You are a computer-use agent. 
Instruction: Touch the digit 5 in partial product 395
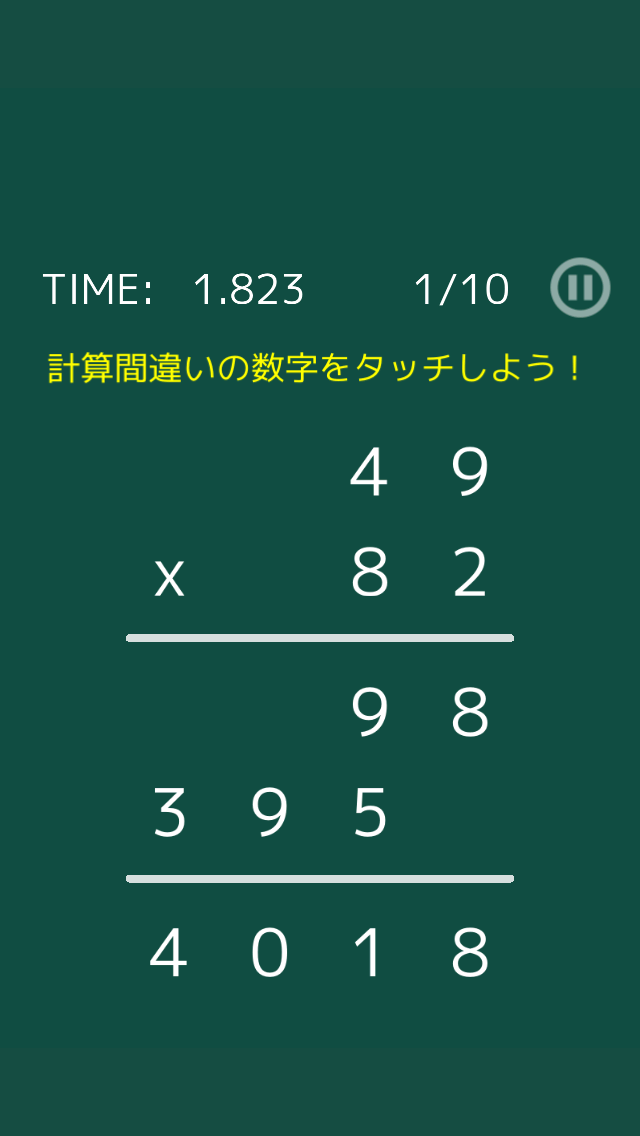[x=370, y=814]
